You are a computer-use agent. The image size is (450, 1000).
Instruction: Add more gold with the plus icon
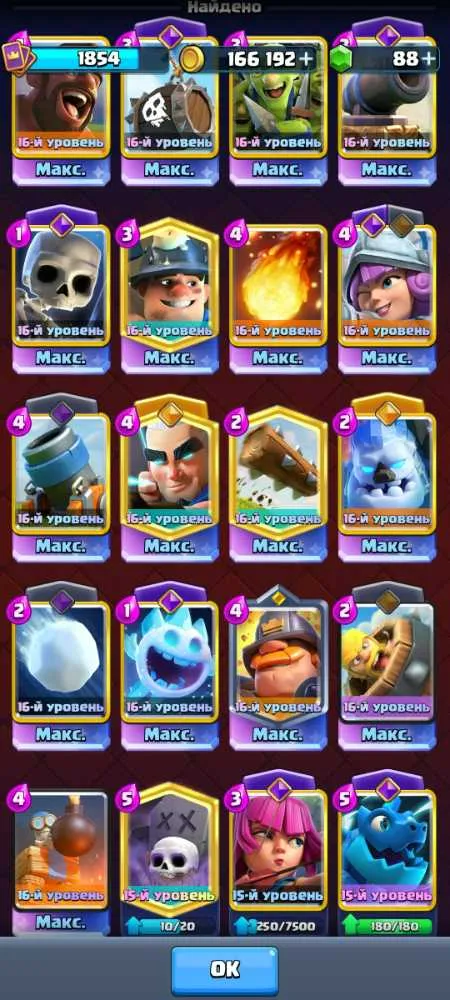click(306, 59)
